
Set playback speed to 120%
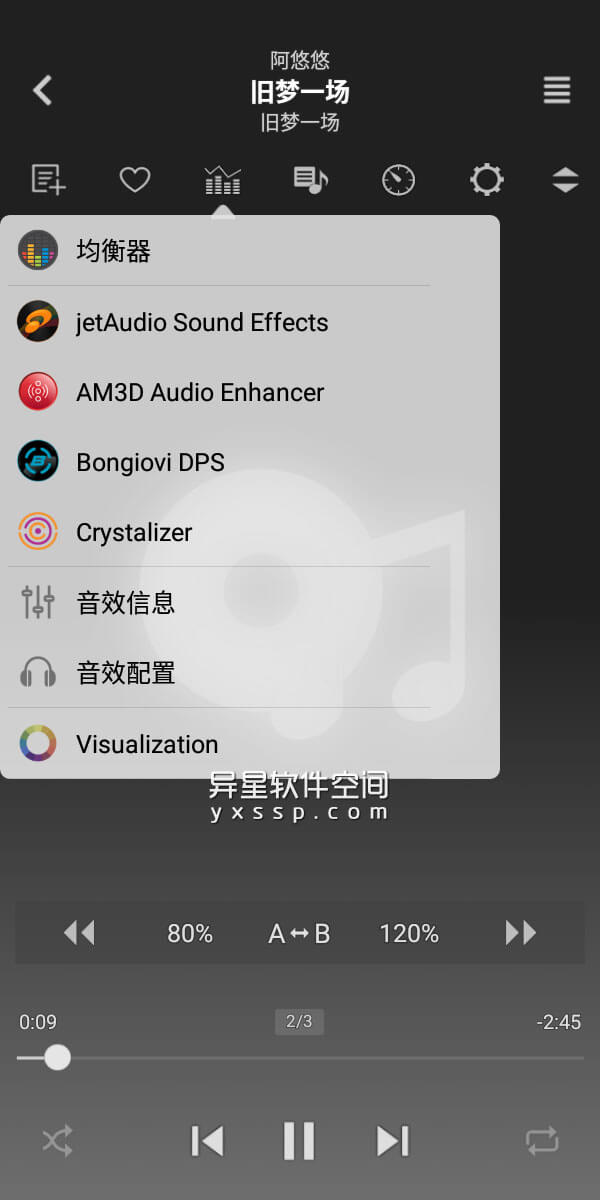(x=409, y=934)
